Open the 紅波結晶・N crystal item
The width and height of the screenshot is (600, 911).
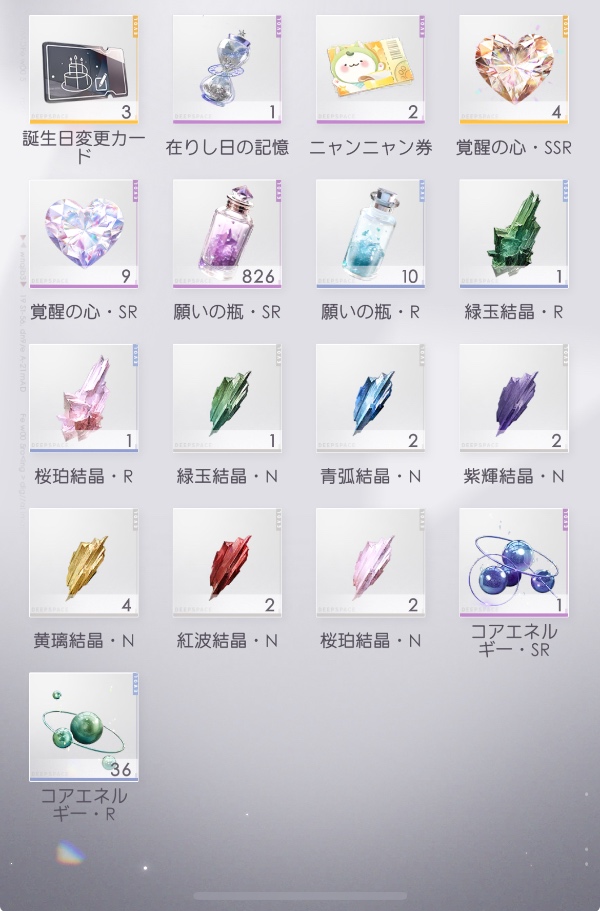pos(227,561)
